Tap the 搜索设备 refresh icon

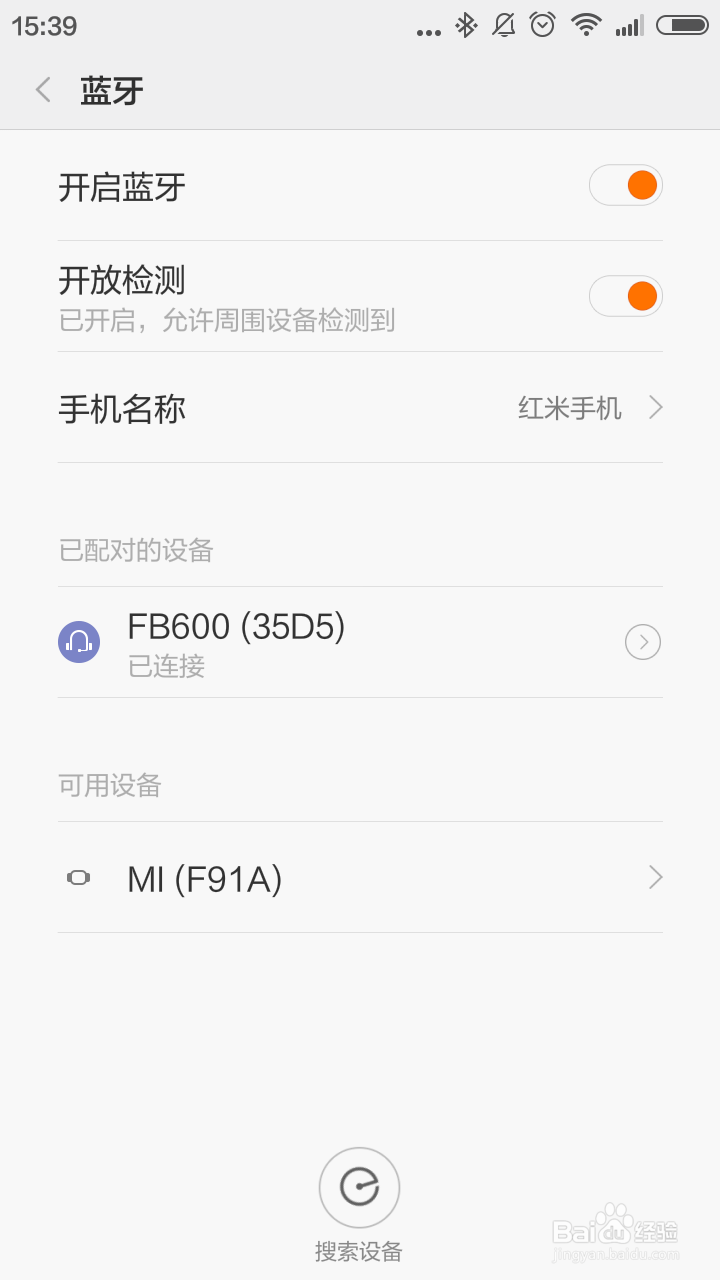pyautogui.click(x=359, y=1186)
